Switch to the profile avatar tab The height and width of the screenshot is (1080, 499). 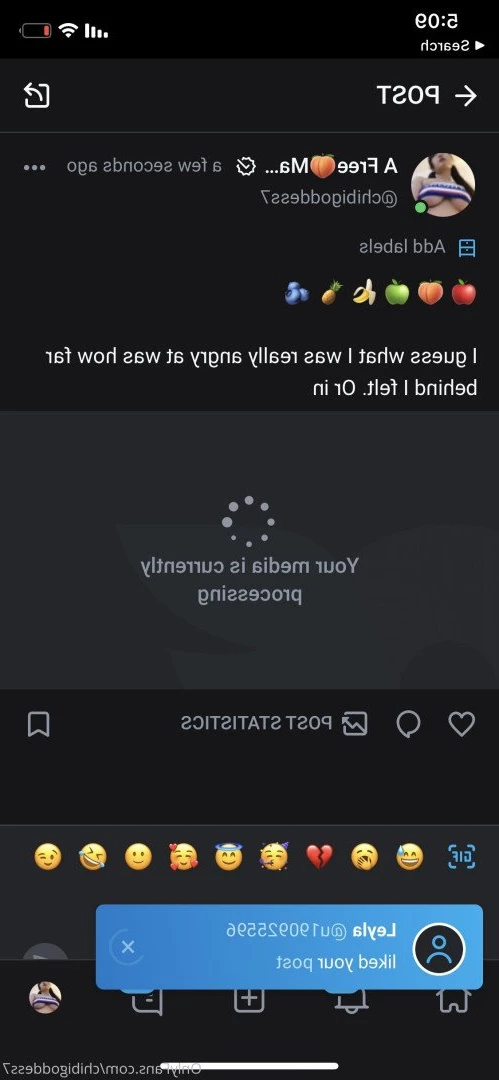point(45,998)
